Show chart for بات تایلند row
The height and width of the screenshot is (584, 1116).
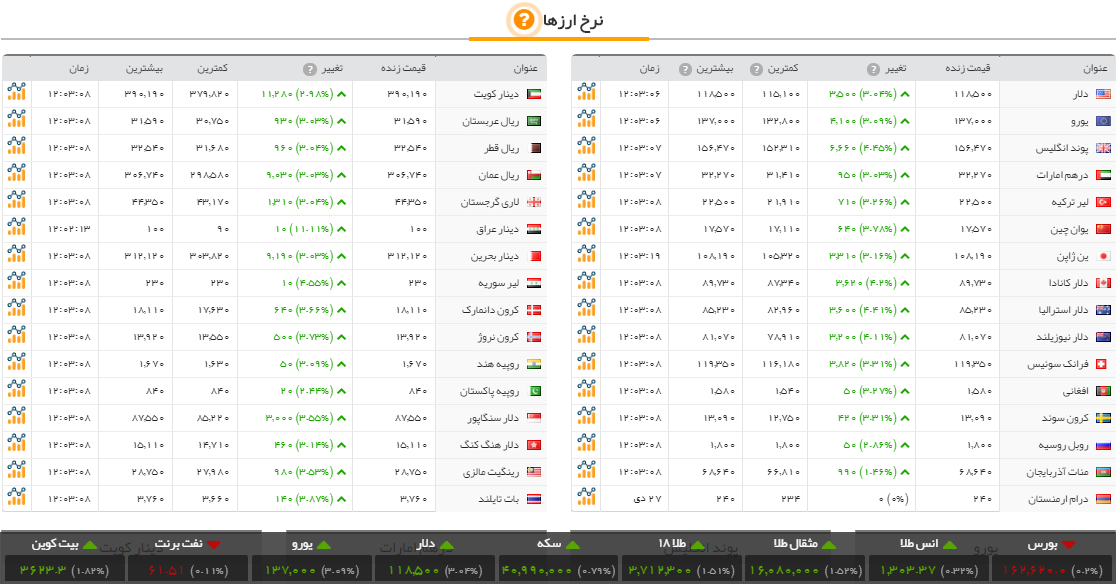coord(15,498)
